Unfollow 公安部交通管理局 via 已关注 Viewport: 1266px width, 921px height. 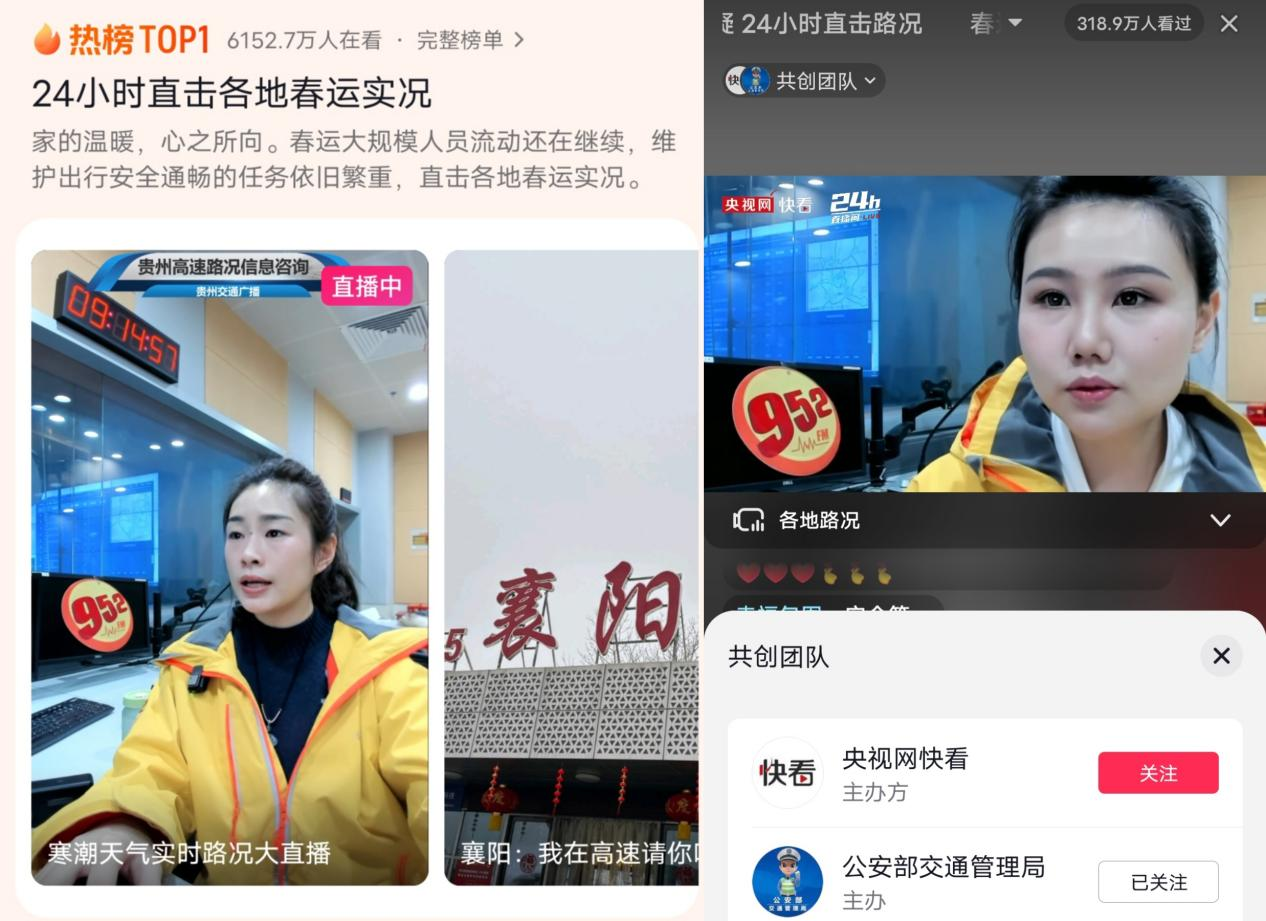(1158, 882)
